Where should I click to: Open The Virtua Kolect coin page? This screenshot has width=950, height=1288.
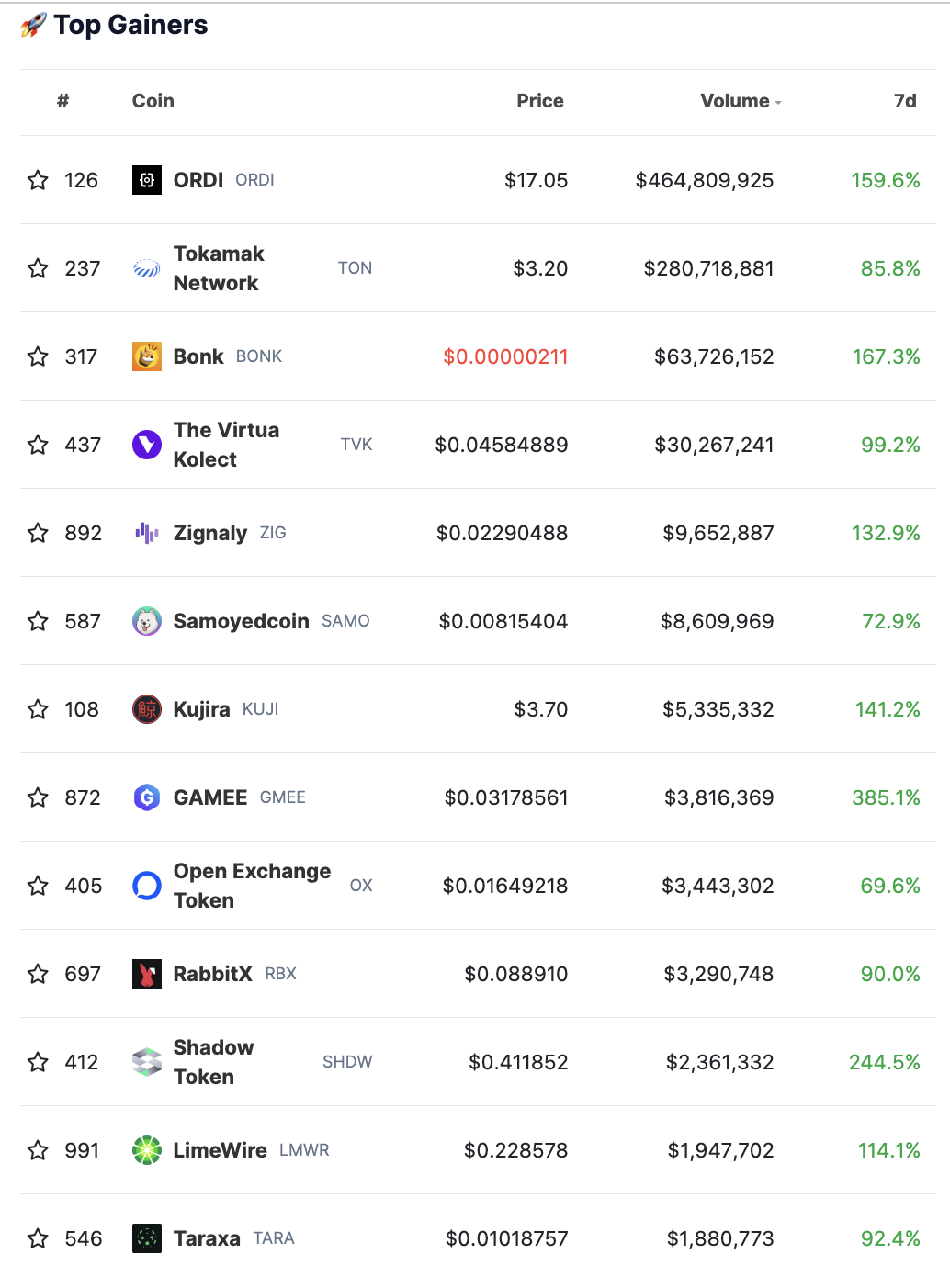[x=226, y=445]
